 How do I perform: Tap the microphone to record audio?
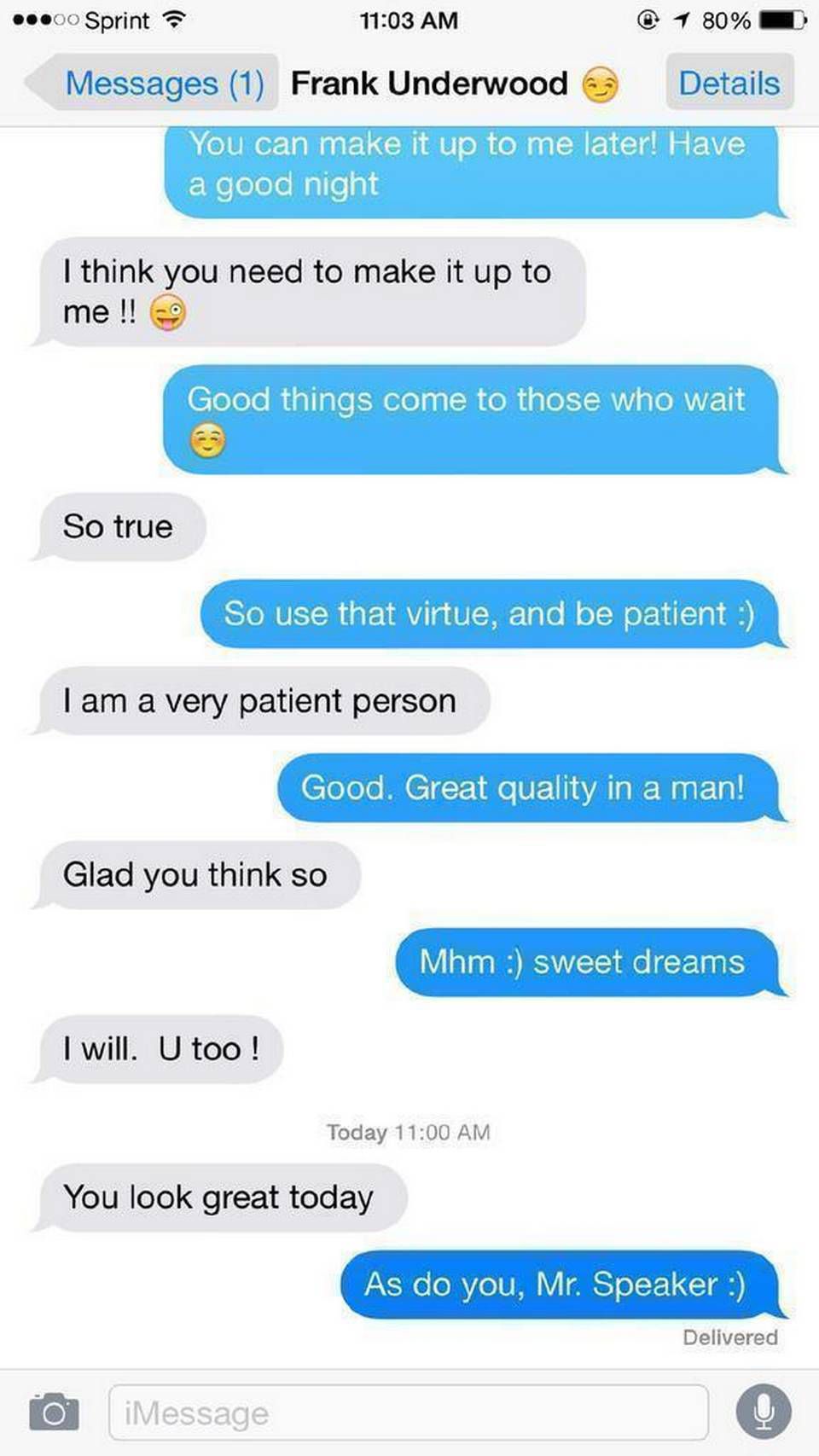point(764,1412)
